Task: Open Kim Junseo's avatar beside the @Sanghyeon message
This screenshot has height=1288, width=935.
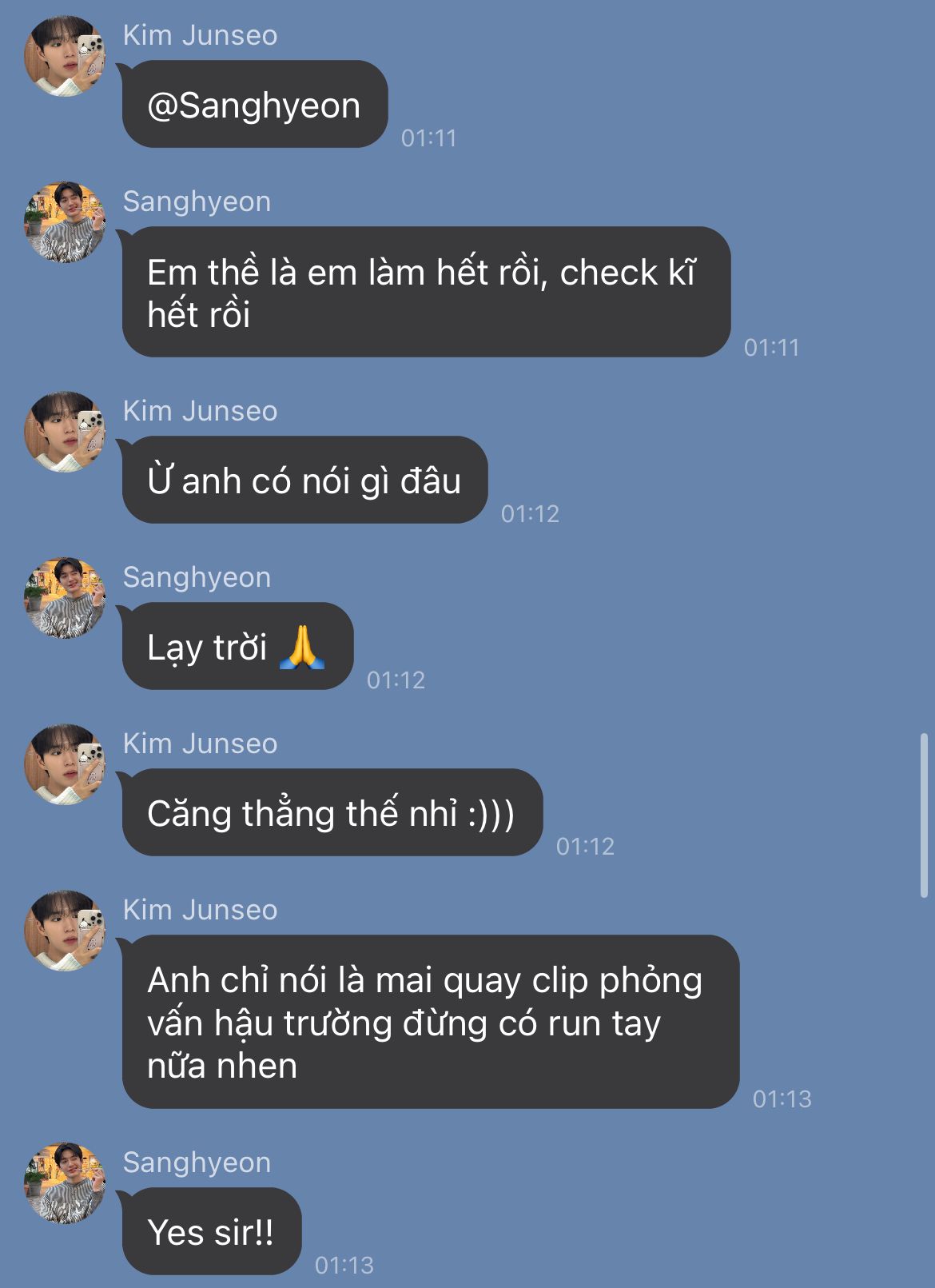Action: click(65, 56)
